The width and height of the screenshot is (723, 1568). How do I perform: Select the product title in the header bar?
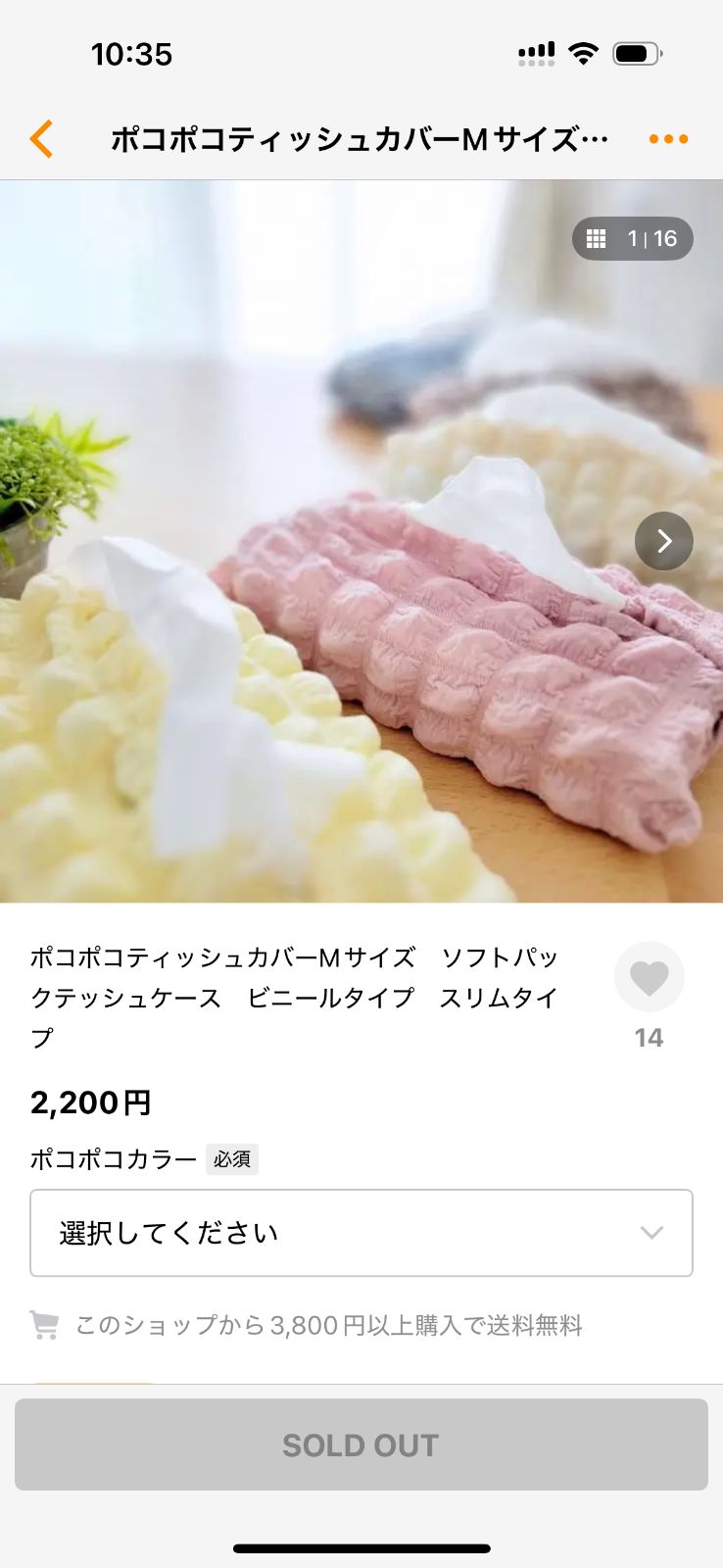tap(359, 138)
